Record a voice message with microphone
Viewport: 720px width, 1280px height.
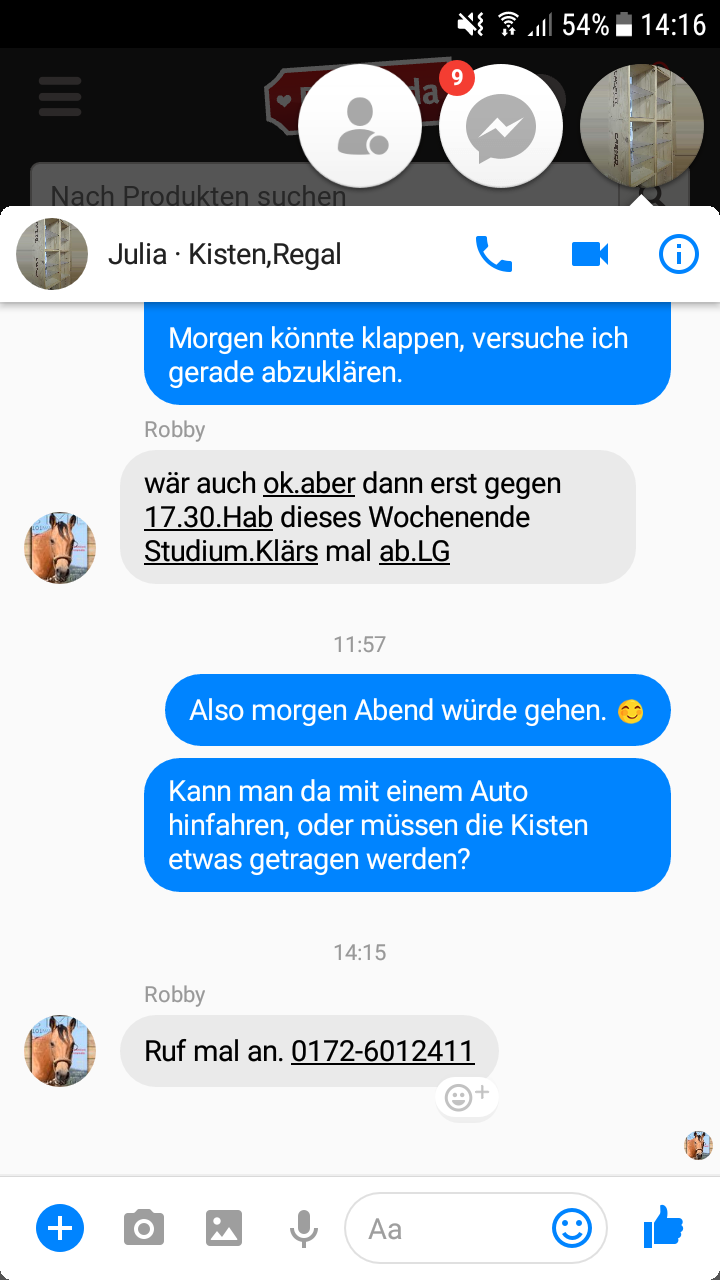[304, 1227]
